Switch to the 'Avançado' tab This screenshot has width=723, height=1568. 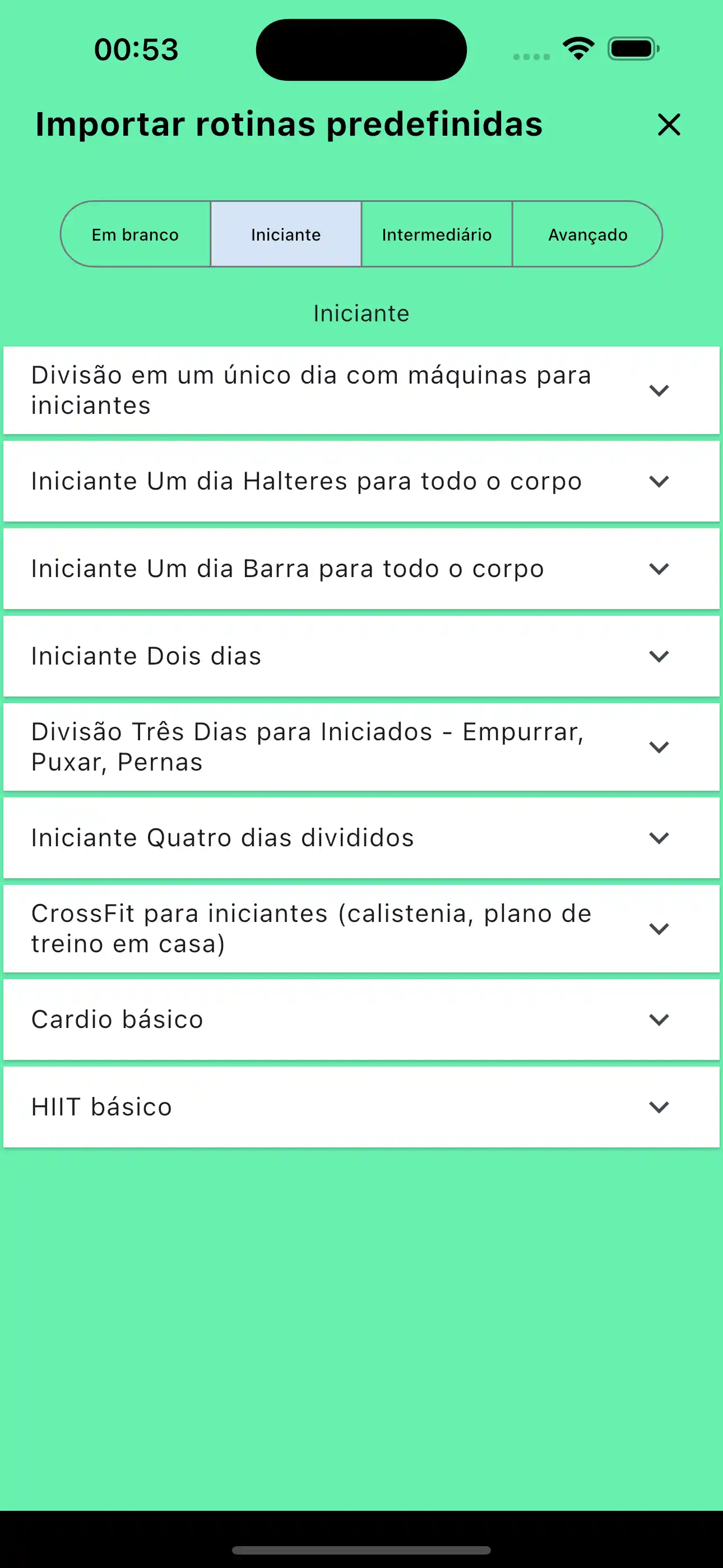588,234
